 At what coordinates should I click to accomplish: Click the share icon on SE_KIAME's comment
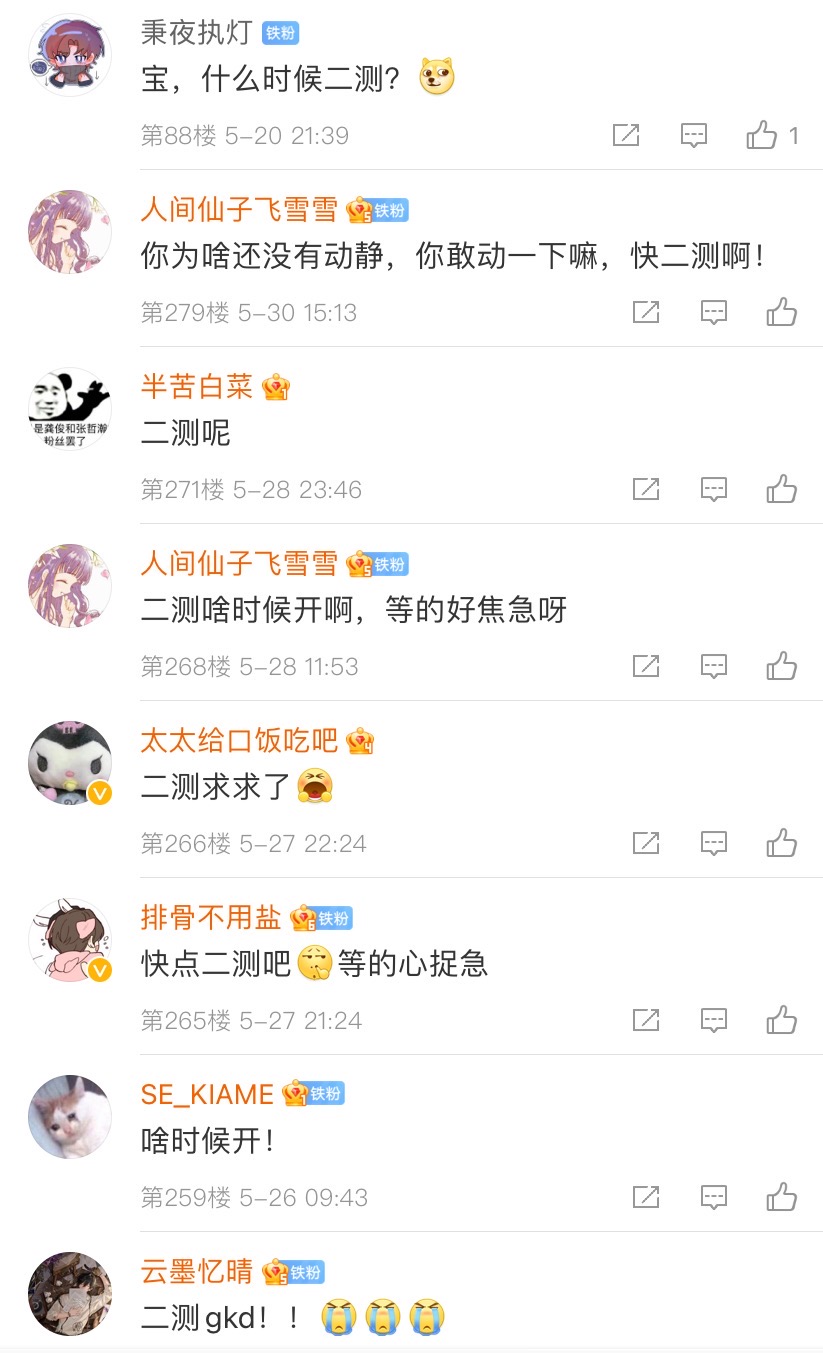point(645,1196)
